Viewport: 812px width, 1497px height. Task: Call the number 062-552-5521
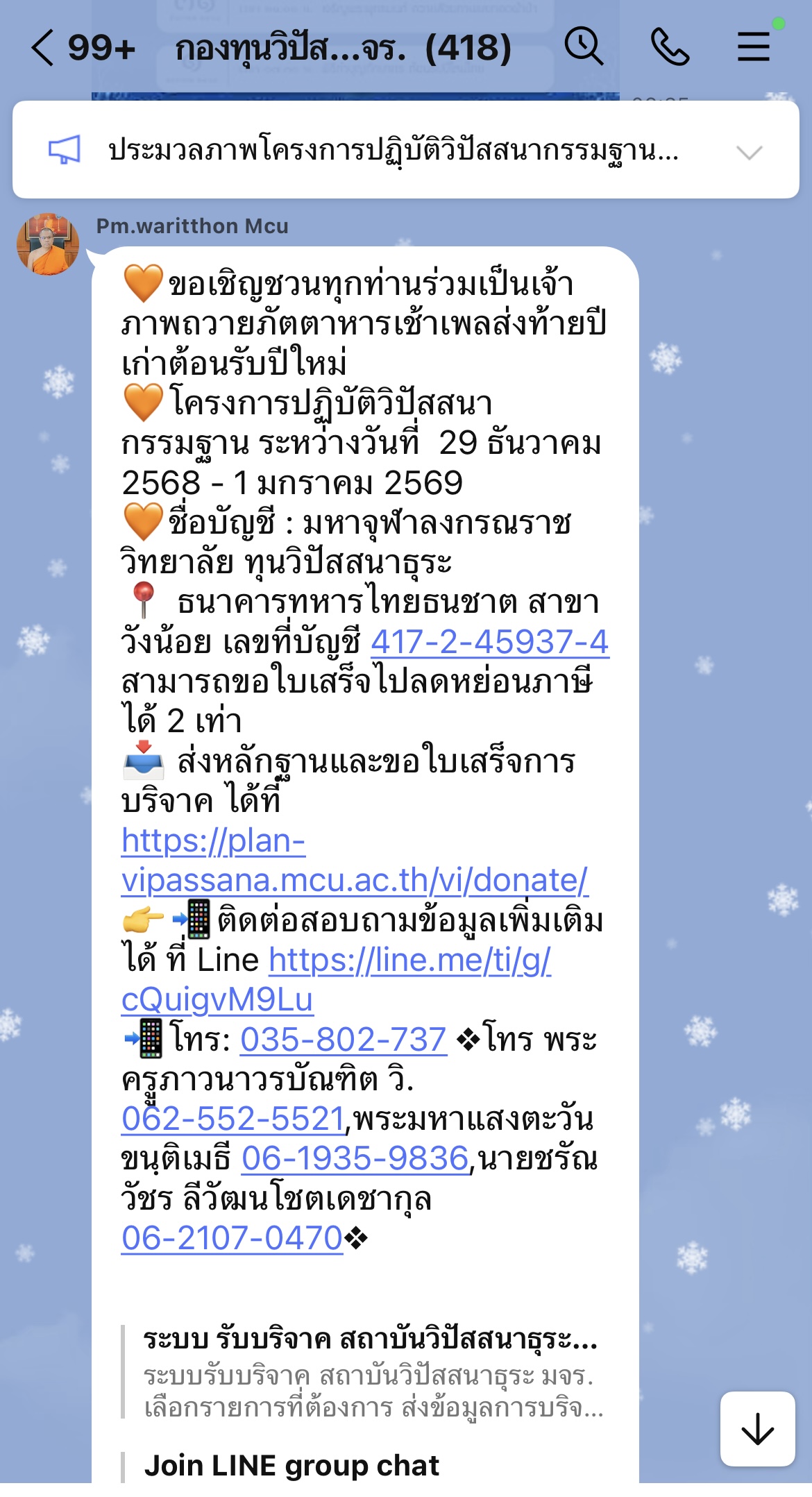(x=233, y=1119)
